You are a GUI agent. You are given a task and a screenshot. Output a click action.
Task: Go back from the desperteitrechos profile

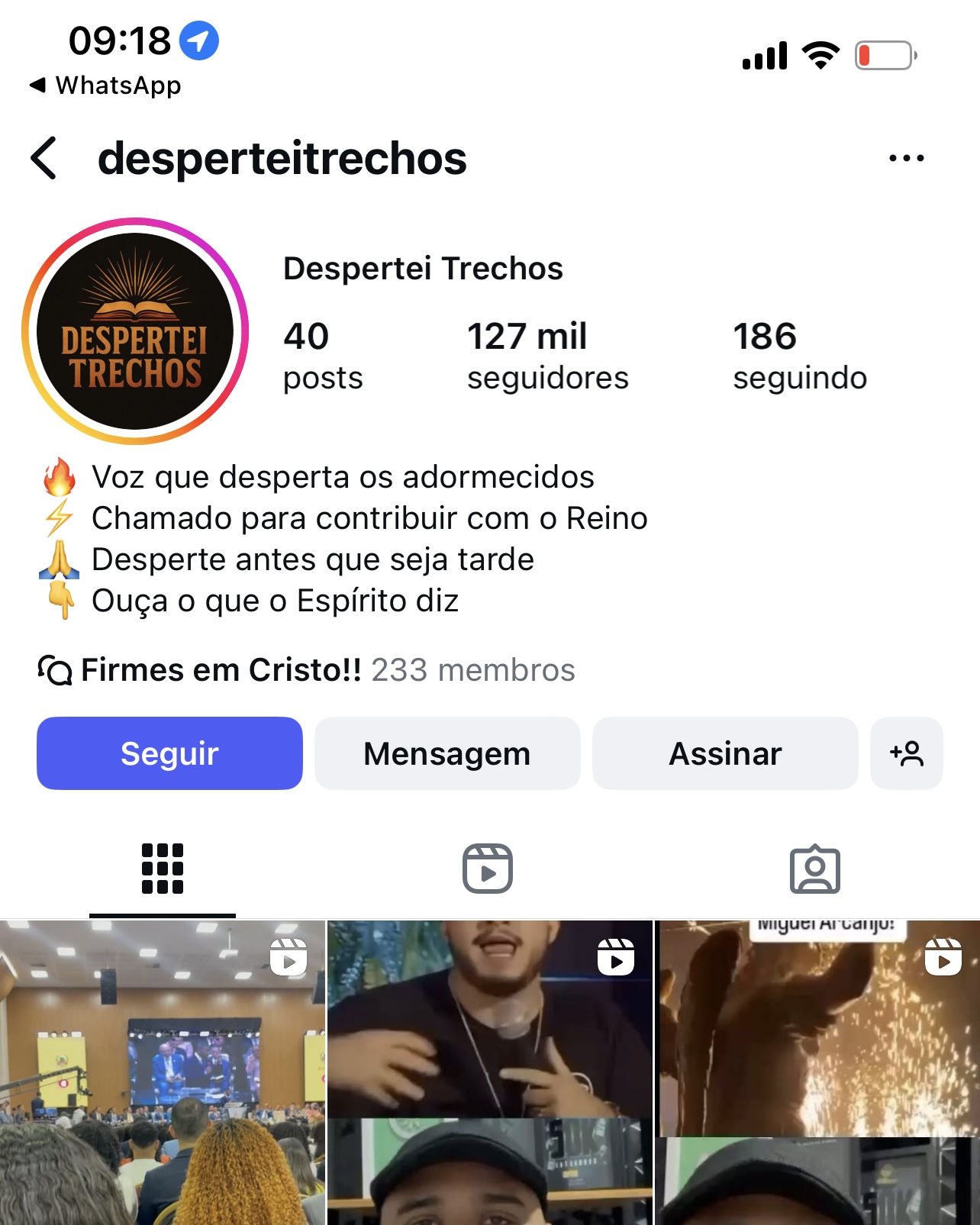(44, 159)
